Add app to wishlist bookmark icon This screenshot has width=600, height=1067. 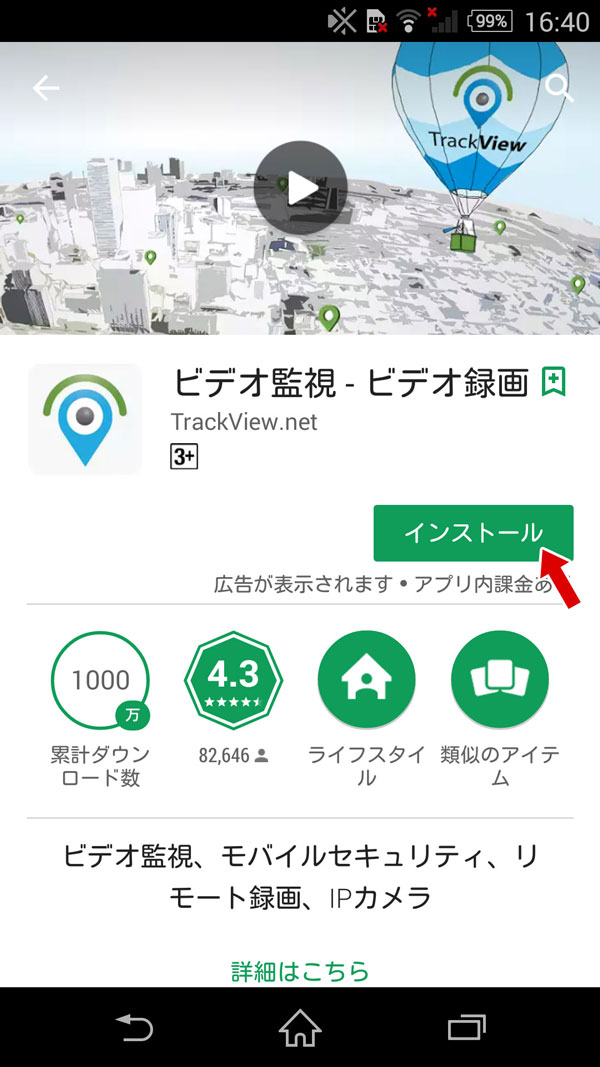553,382
